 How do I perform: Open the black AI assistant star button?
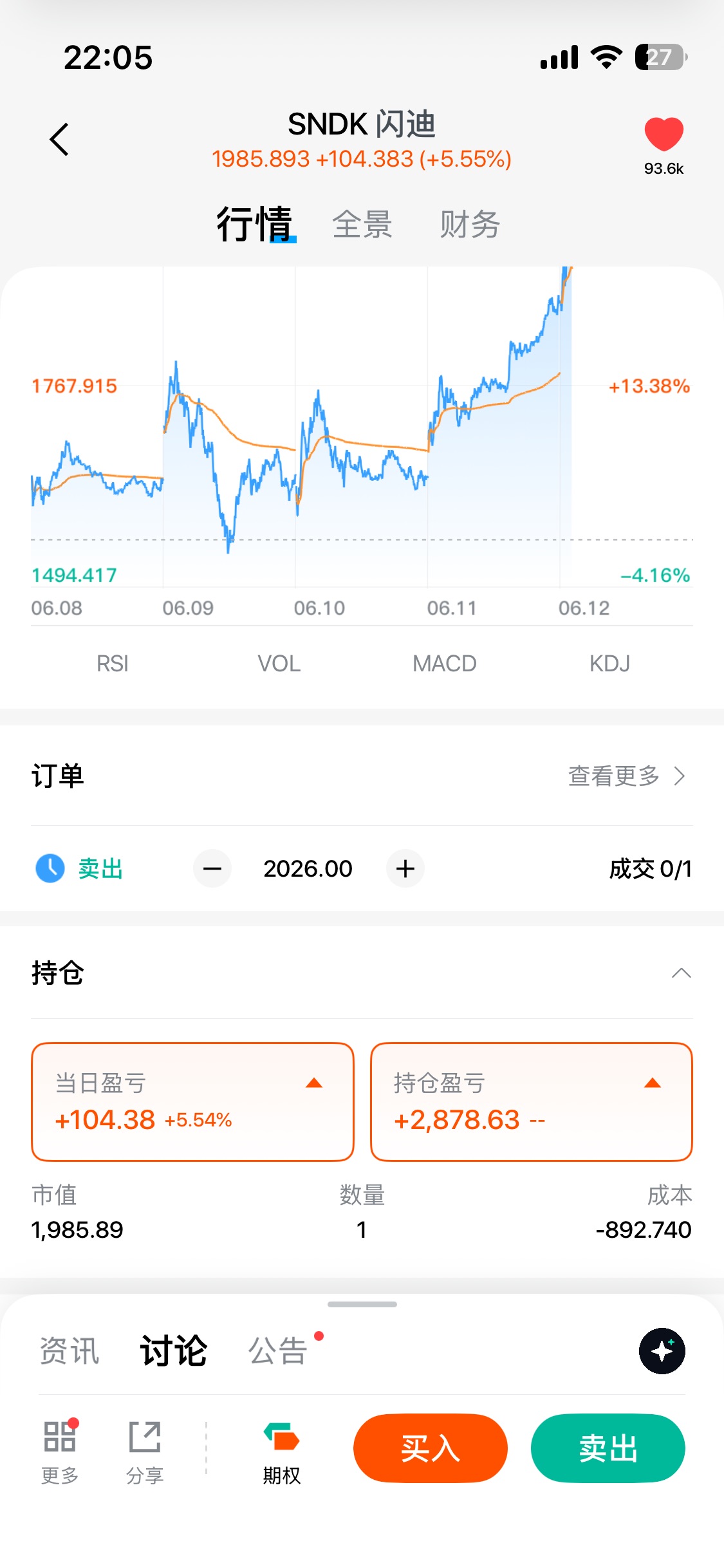click(x=662, y=1351)
